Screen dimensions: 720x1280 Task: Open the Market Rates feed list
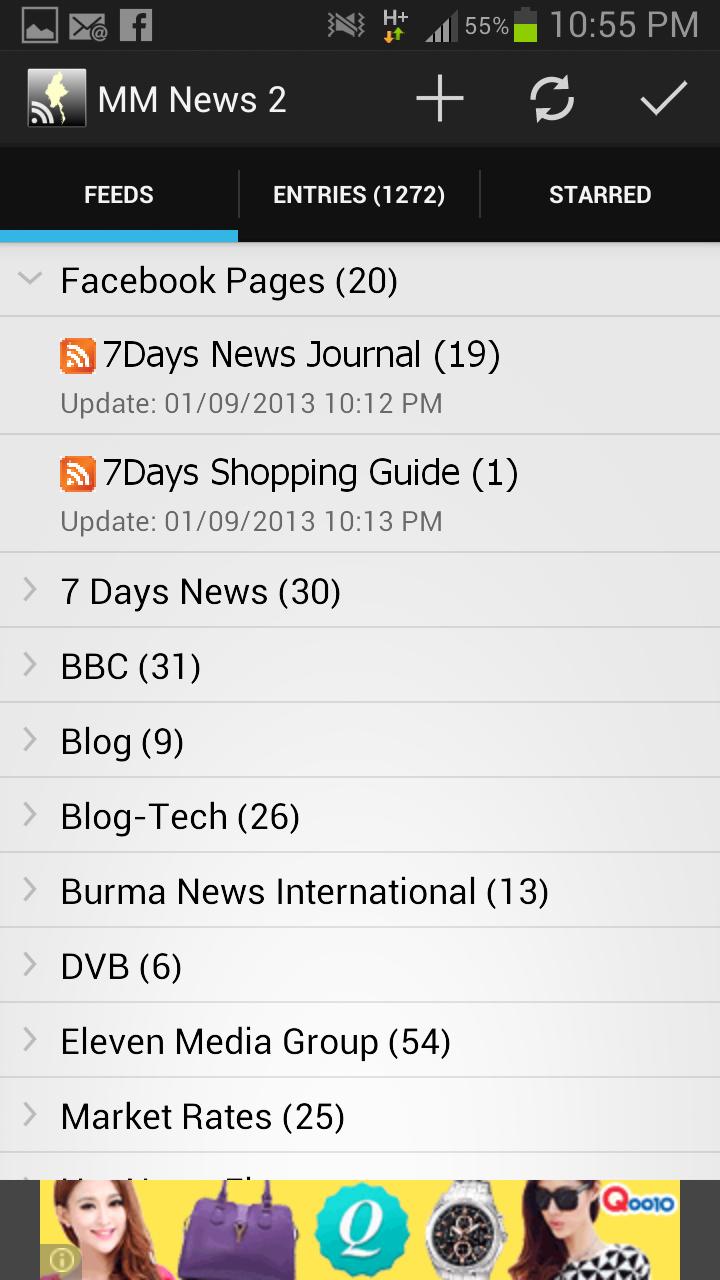(x=203, y=1115)
